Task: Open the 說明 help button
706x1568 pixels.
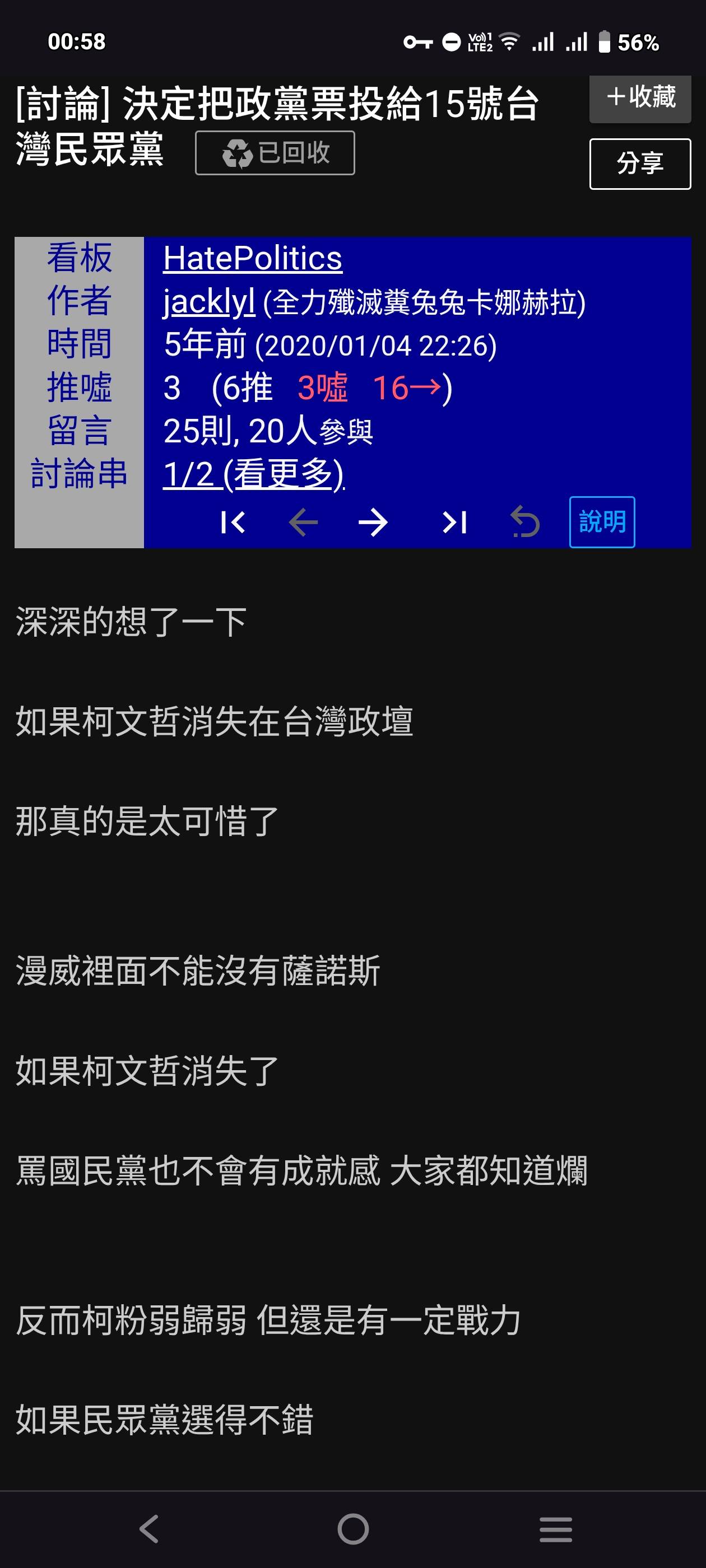Action: [x=602, y=522]
